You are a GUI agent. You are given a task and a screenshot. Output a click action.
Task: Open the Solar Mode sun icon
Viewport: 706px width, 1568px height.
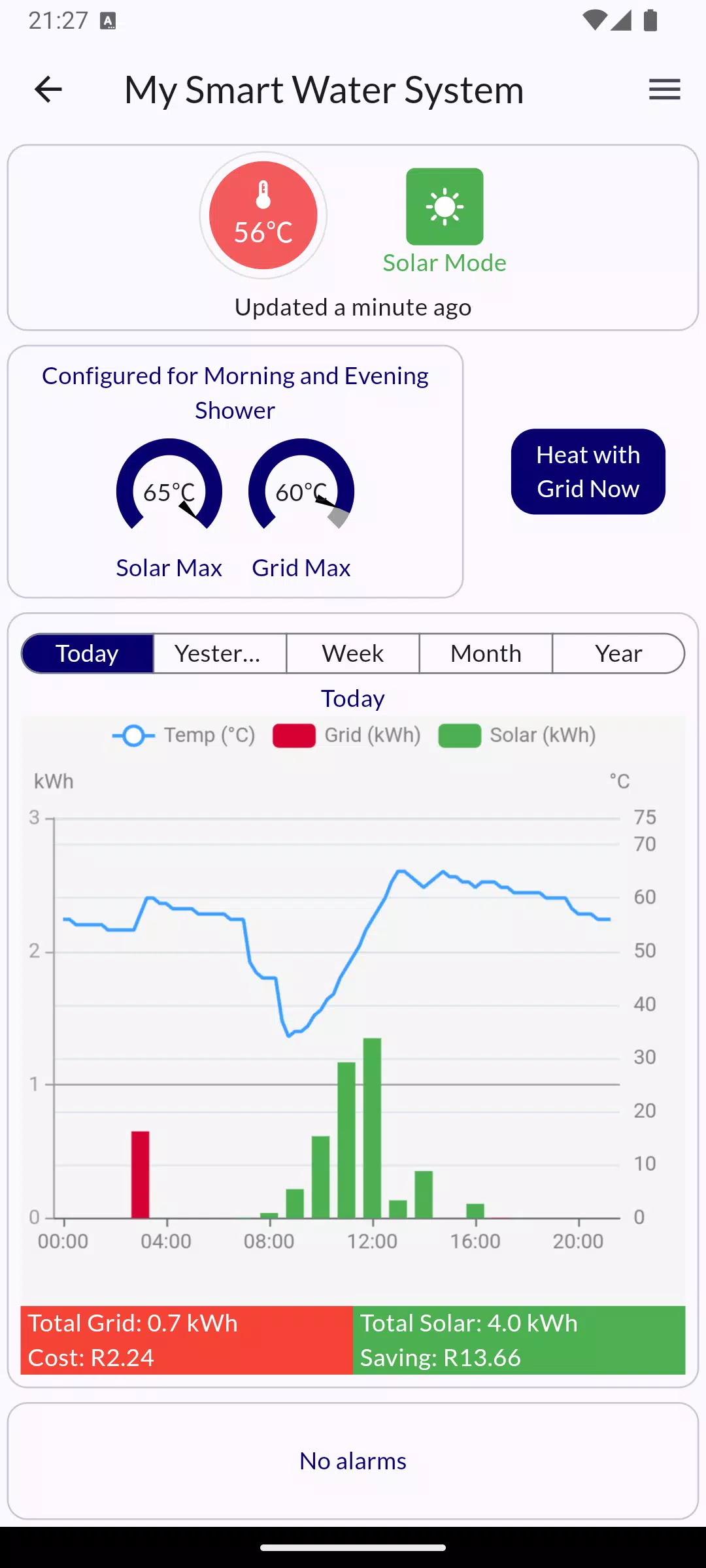445,206
